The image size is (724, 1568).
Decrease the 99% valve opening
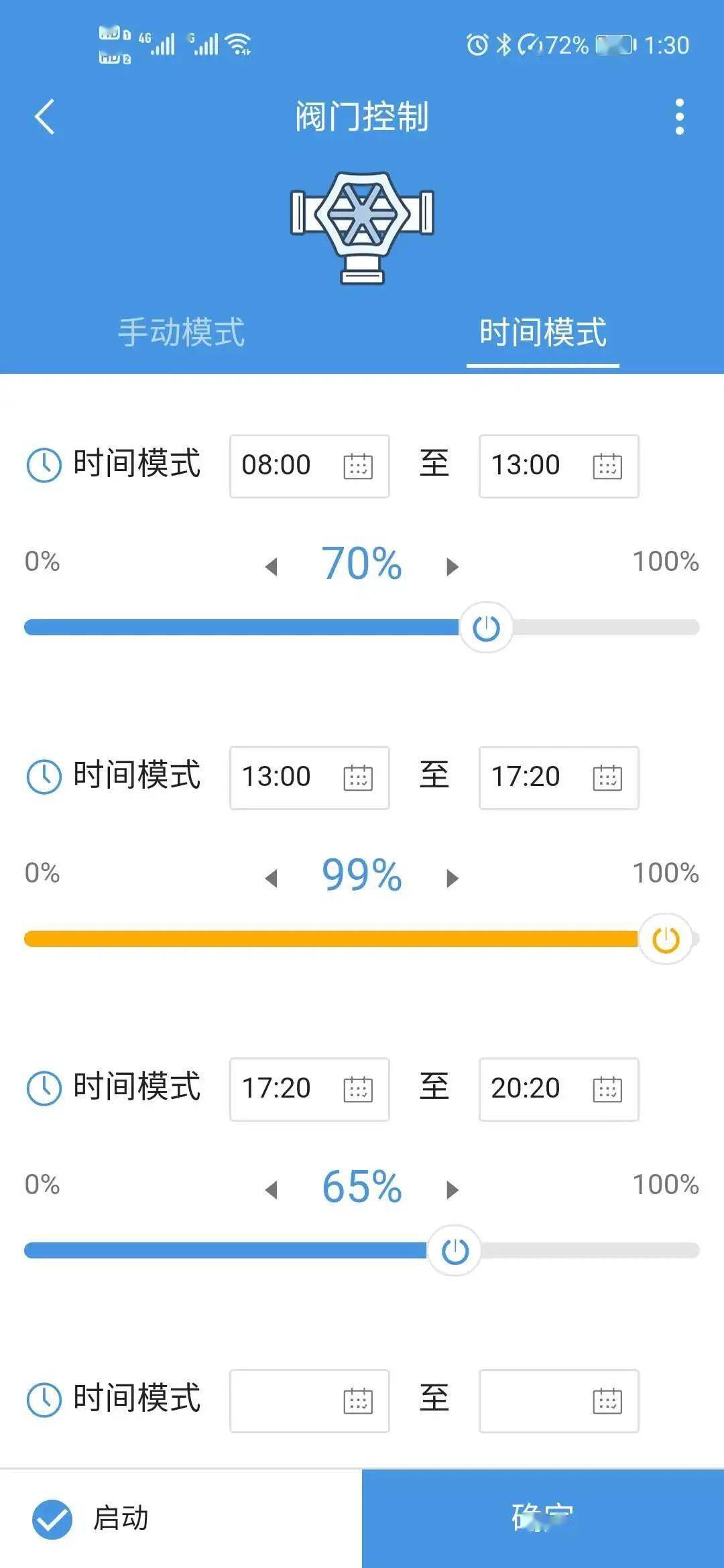pos(271,878)
